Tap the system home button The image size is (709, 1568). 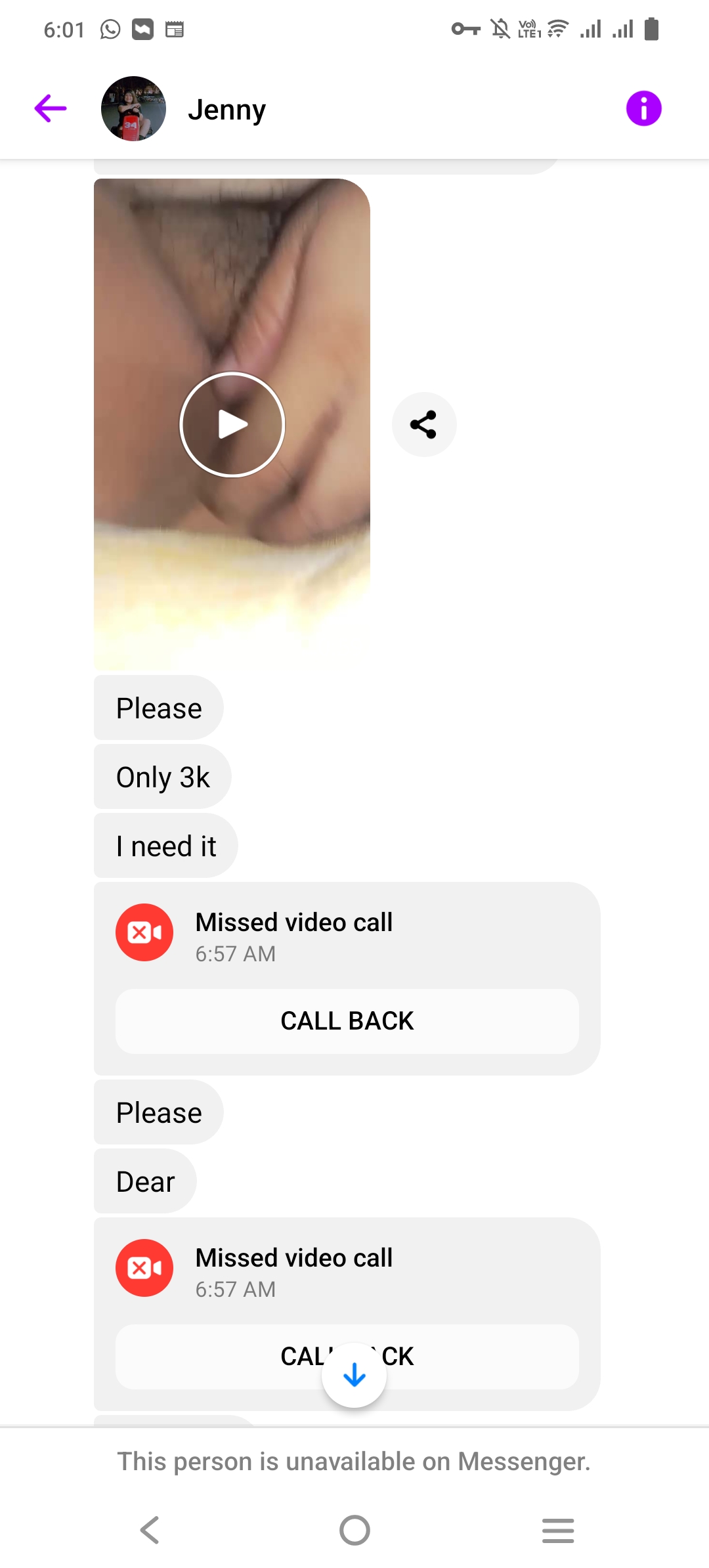pos(354,1530)
